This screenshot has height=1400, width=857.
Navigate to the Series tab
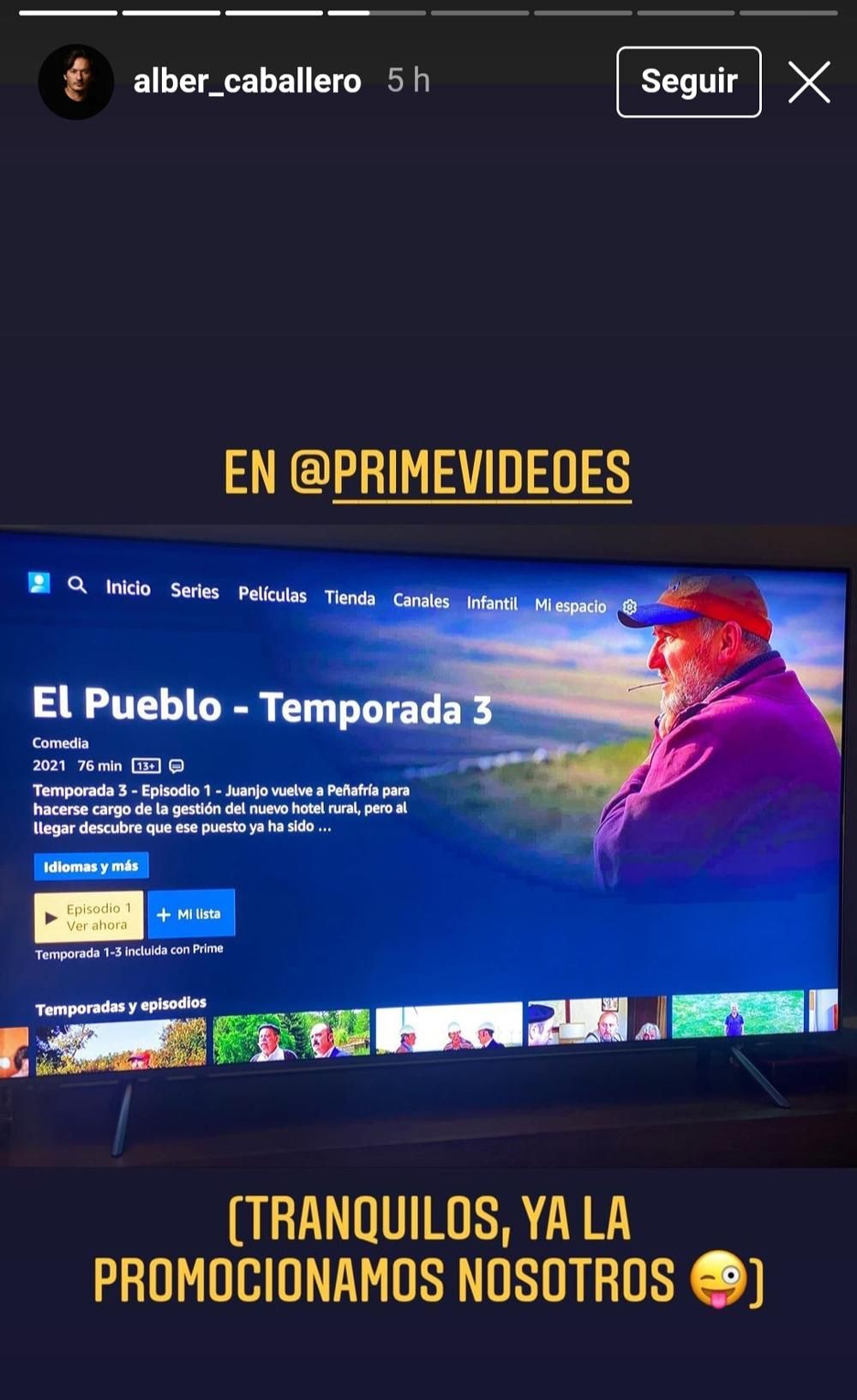point(195,592)
